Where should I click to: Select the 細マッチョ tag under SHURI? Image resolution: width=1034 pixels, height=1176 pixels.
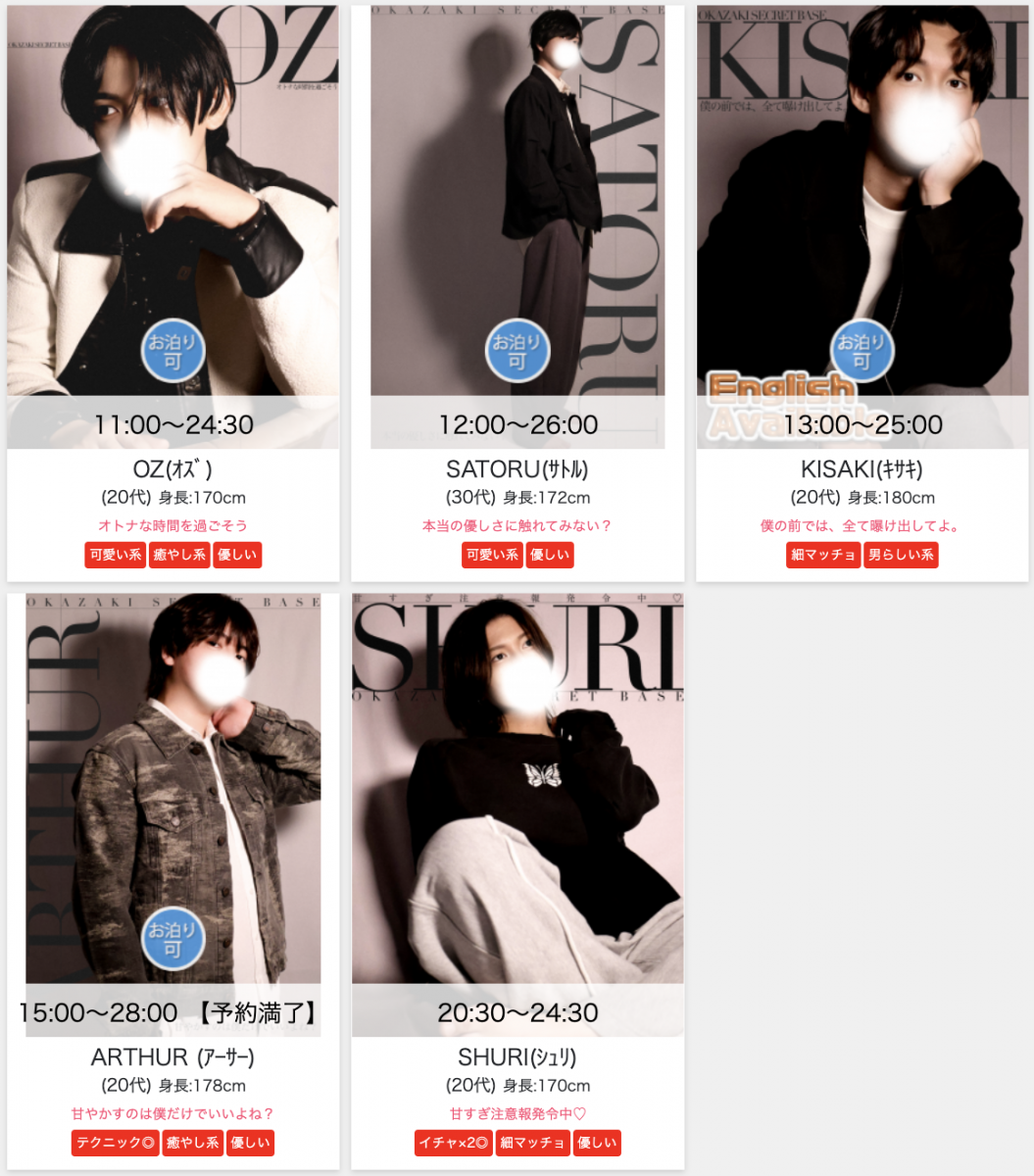point(532,1143)
